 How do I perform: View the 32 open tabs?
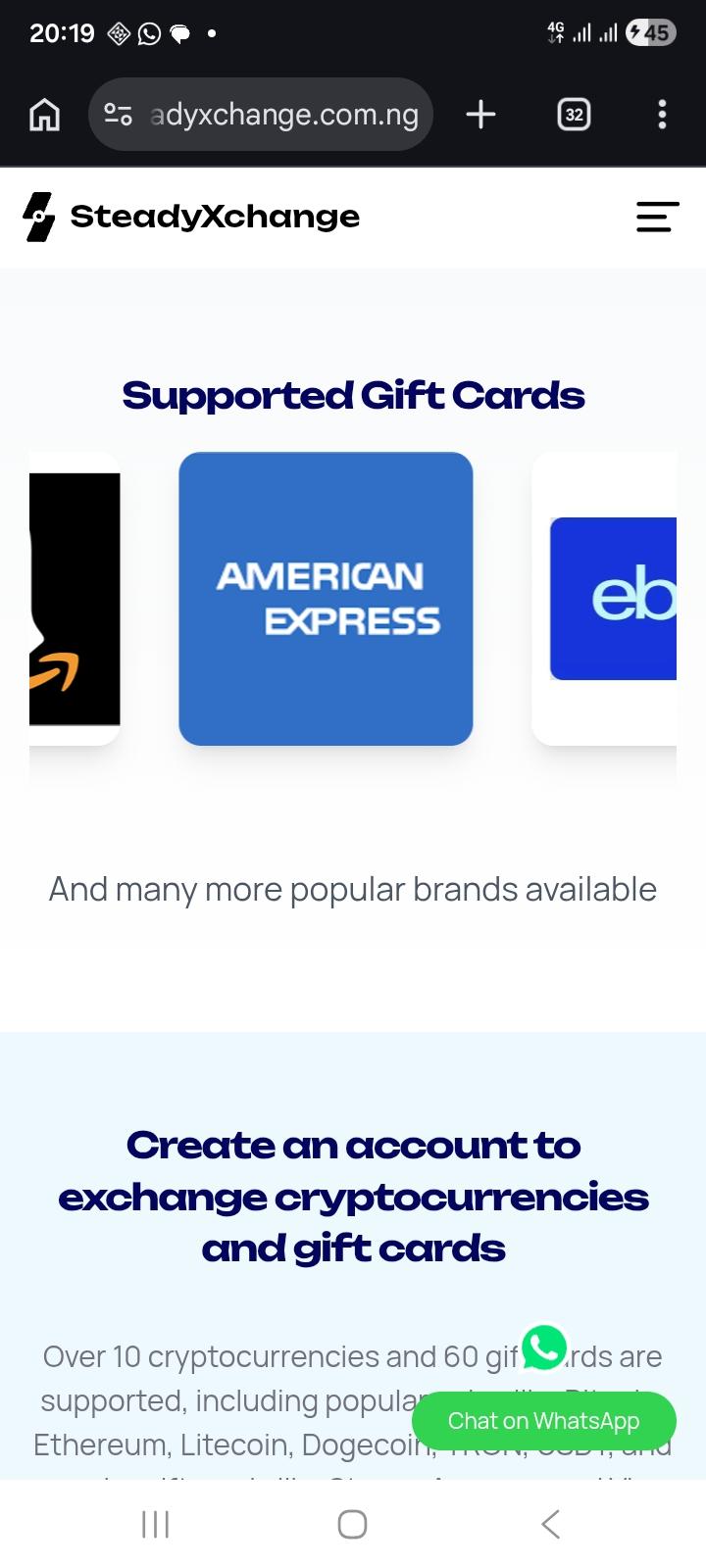pos(574,115)
